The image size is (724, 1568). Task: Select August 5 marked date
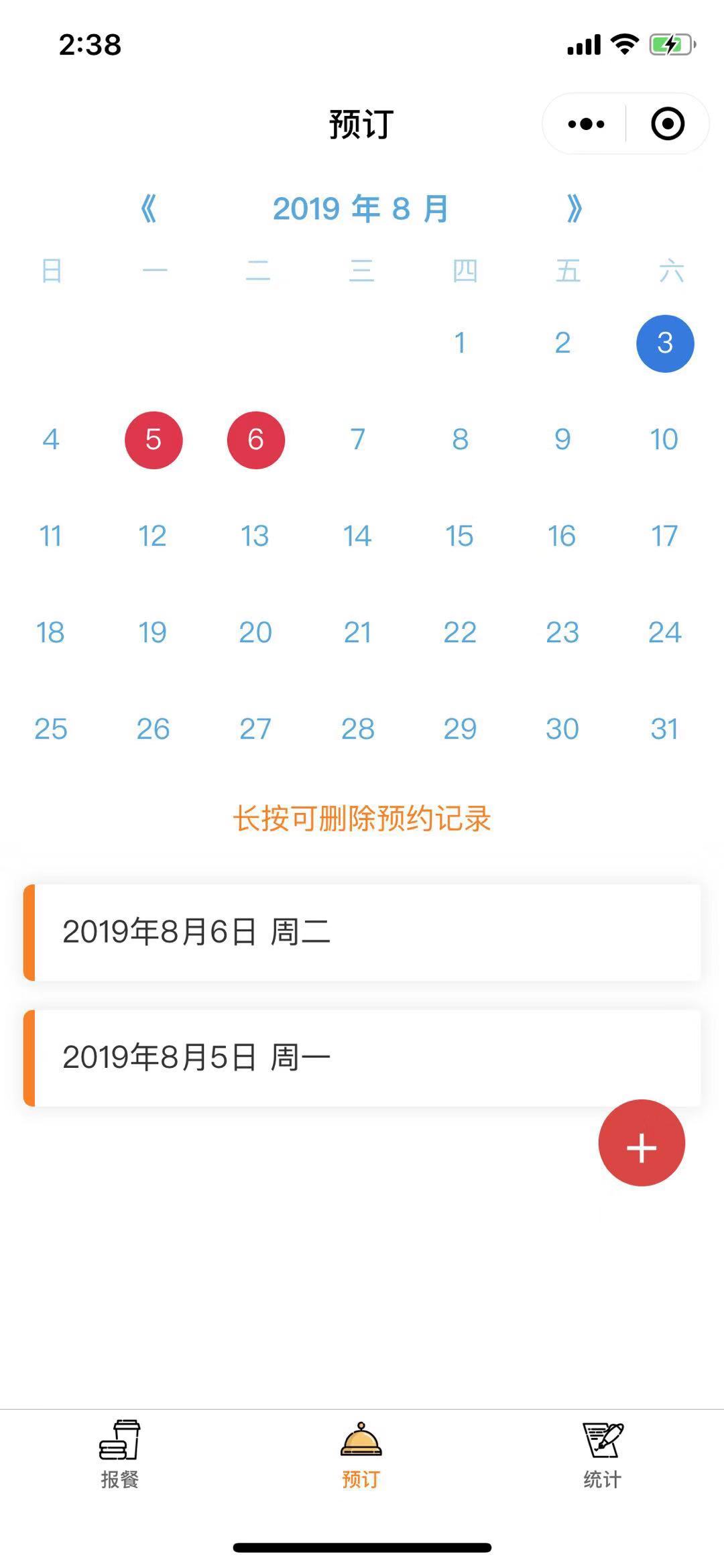point(154,440)
